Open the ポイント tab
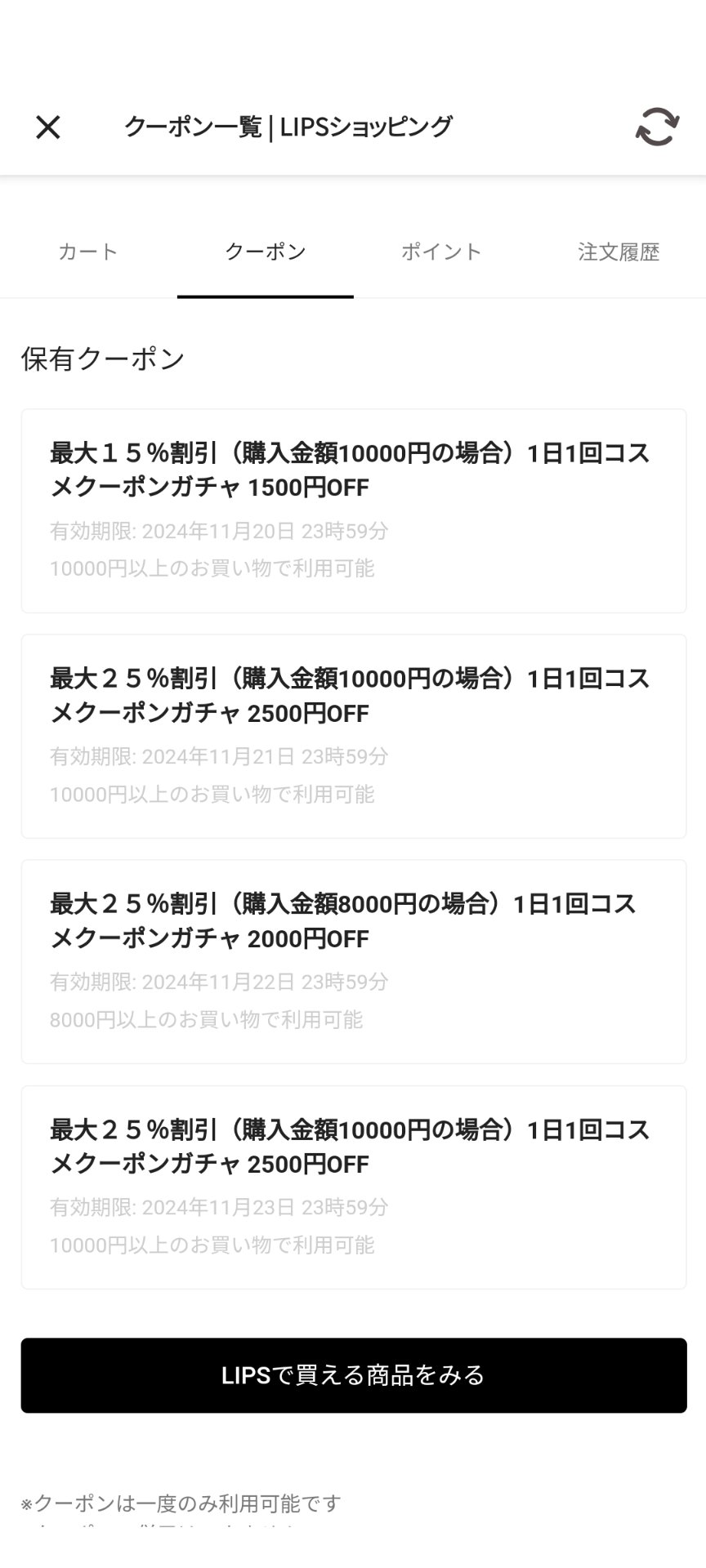 440,252
